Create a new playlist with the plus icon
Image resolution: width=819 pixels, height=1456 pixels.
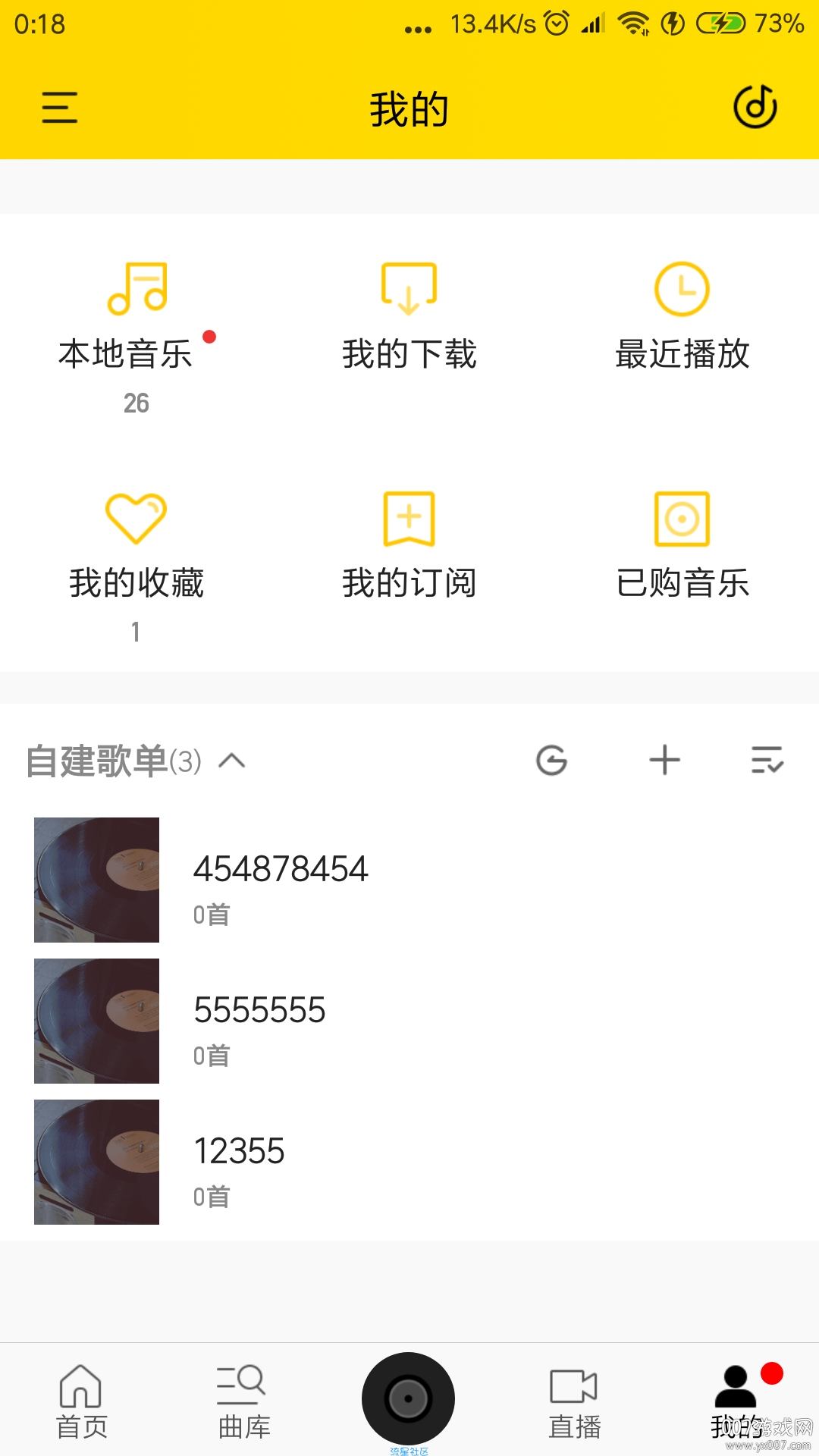coord(664,761)
